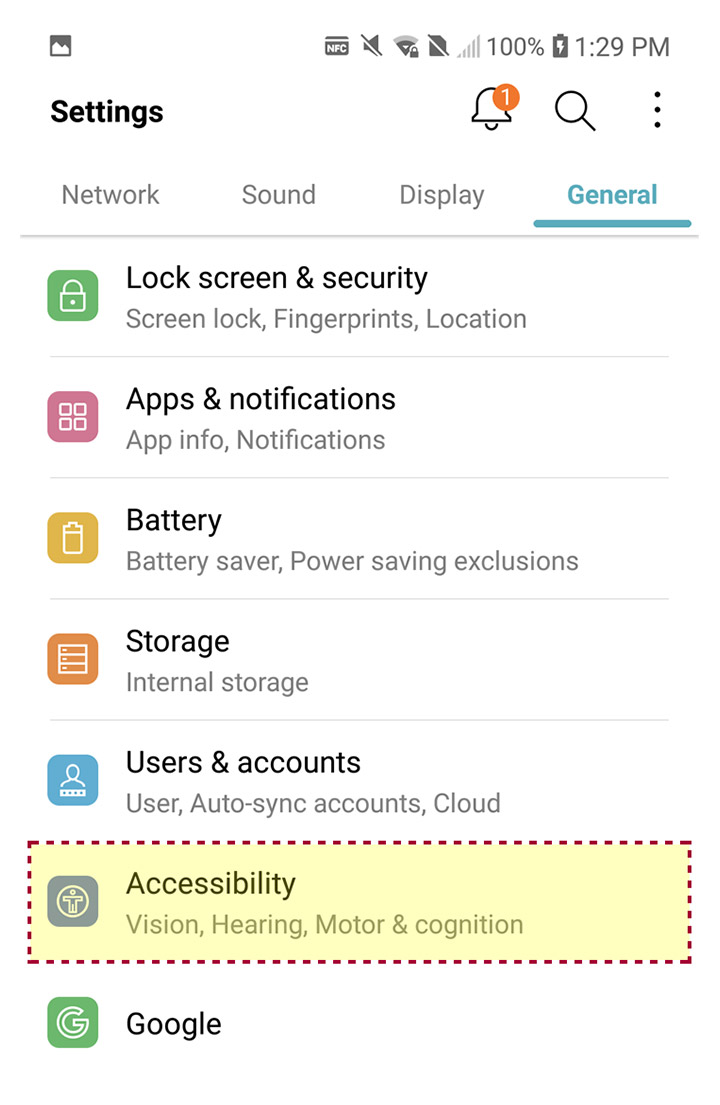Viewport: 720px width, 1105px height.
Task: Open Google settings
Action: (x=360, y=1023)
